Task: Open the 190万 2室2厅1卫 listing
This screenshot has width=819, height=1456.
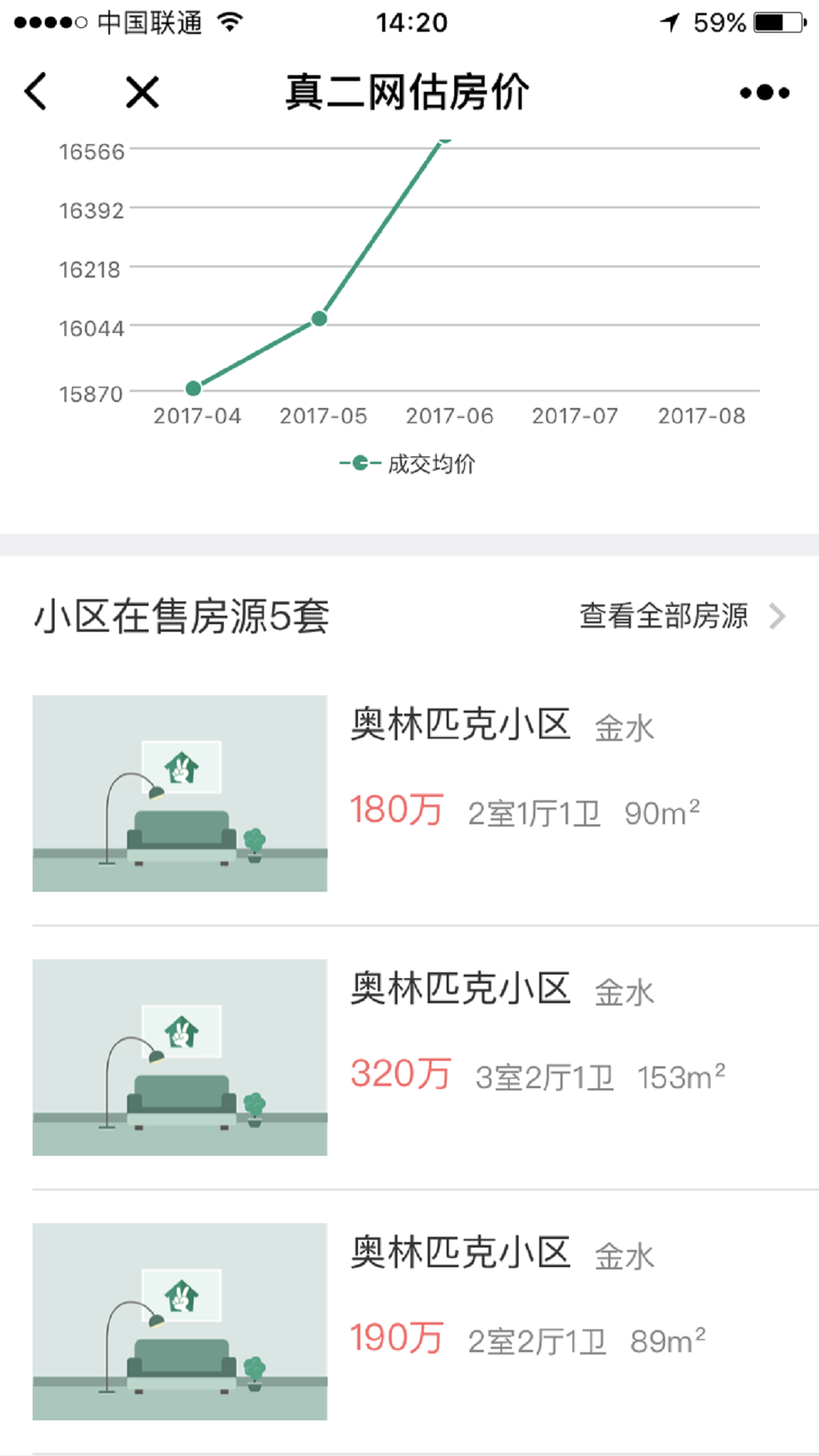Action: click(x=409, y=1321)
